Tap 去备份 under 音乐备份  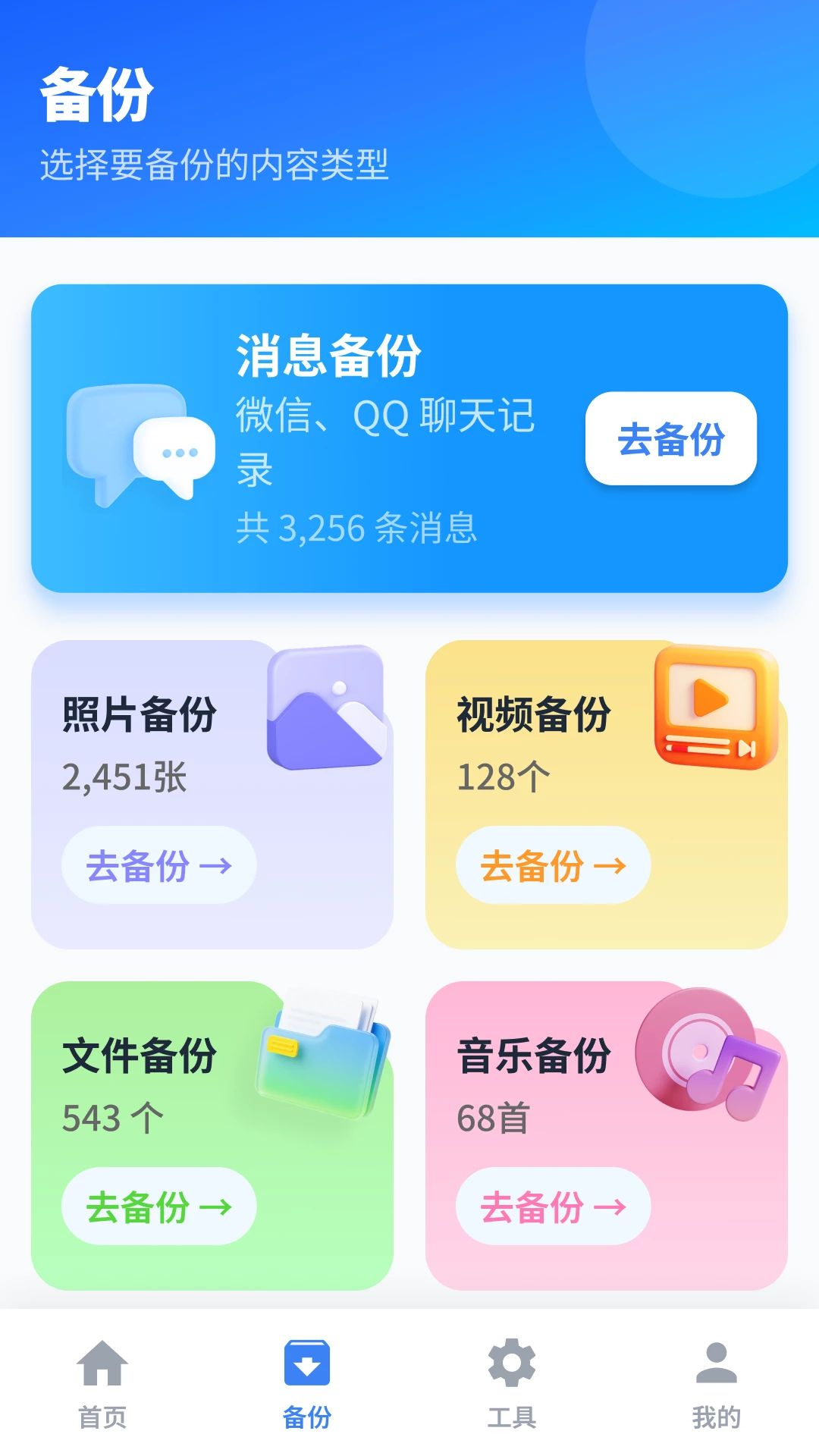pos(554,1206)
